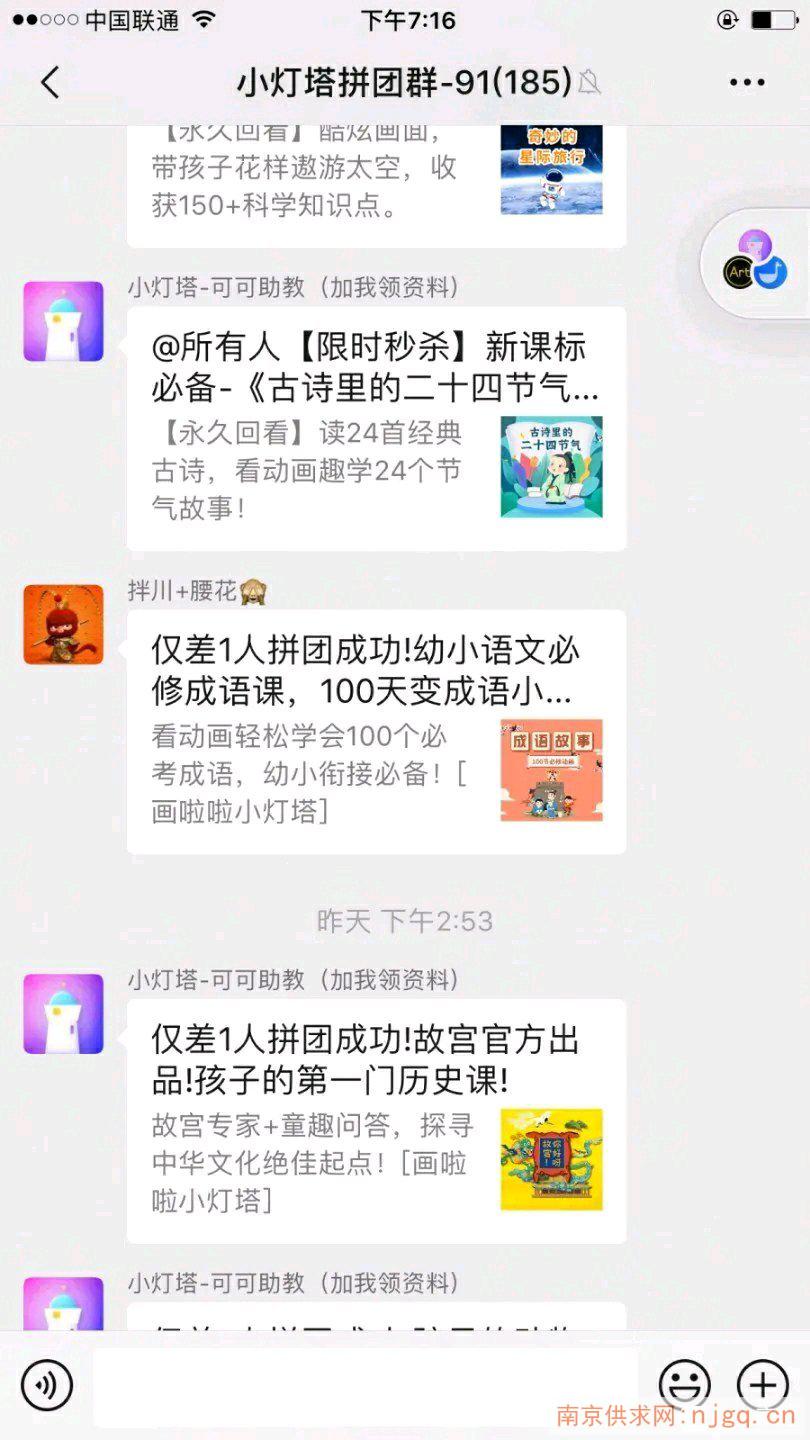Open the group chat overflow menu
This screenshot has height=1440, width=810.
click(746, 82)
